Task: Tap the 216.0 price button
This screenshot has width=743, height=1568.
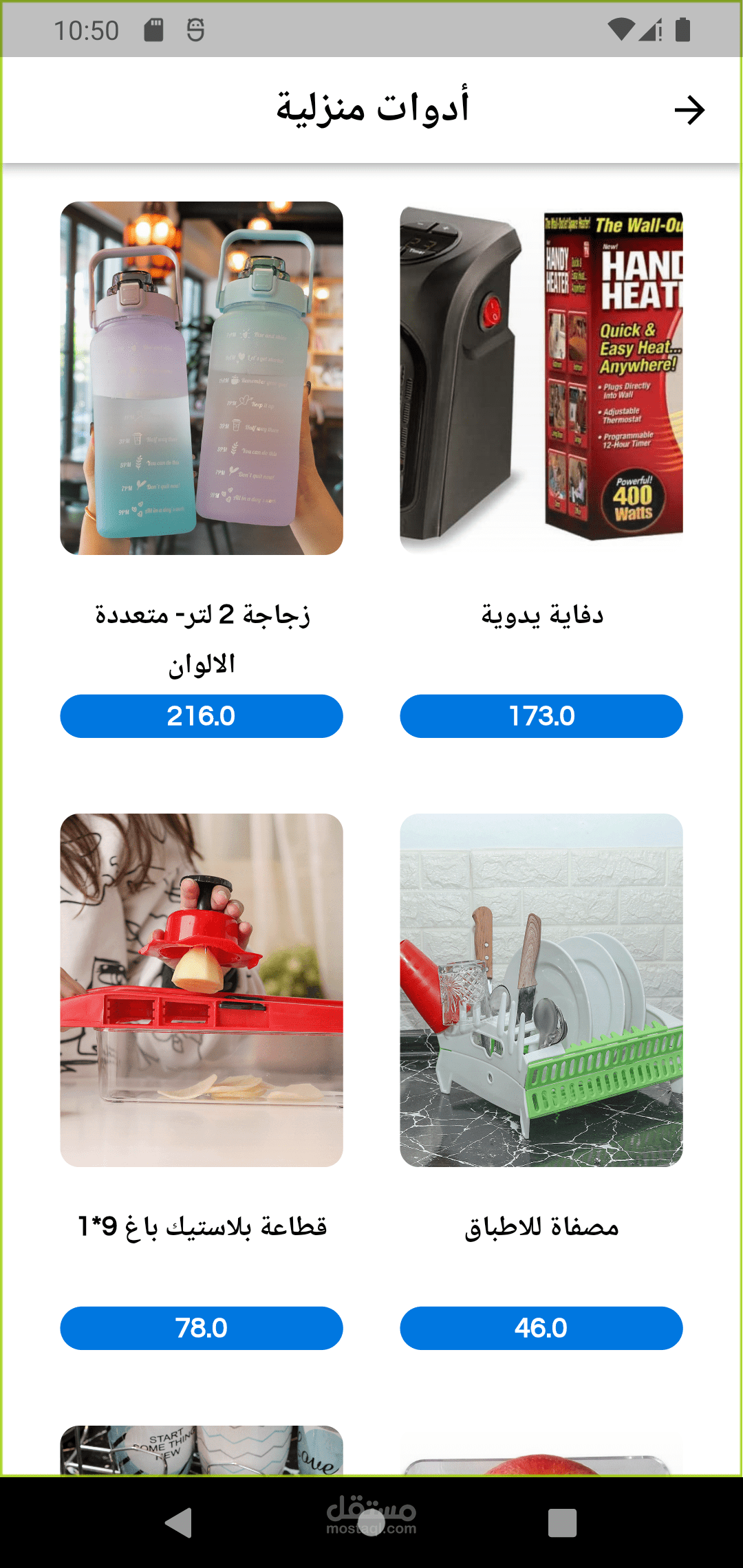Action: pyautogui.click(x=202, y=716)
